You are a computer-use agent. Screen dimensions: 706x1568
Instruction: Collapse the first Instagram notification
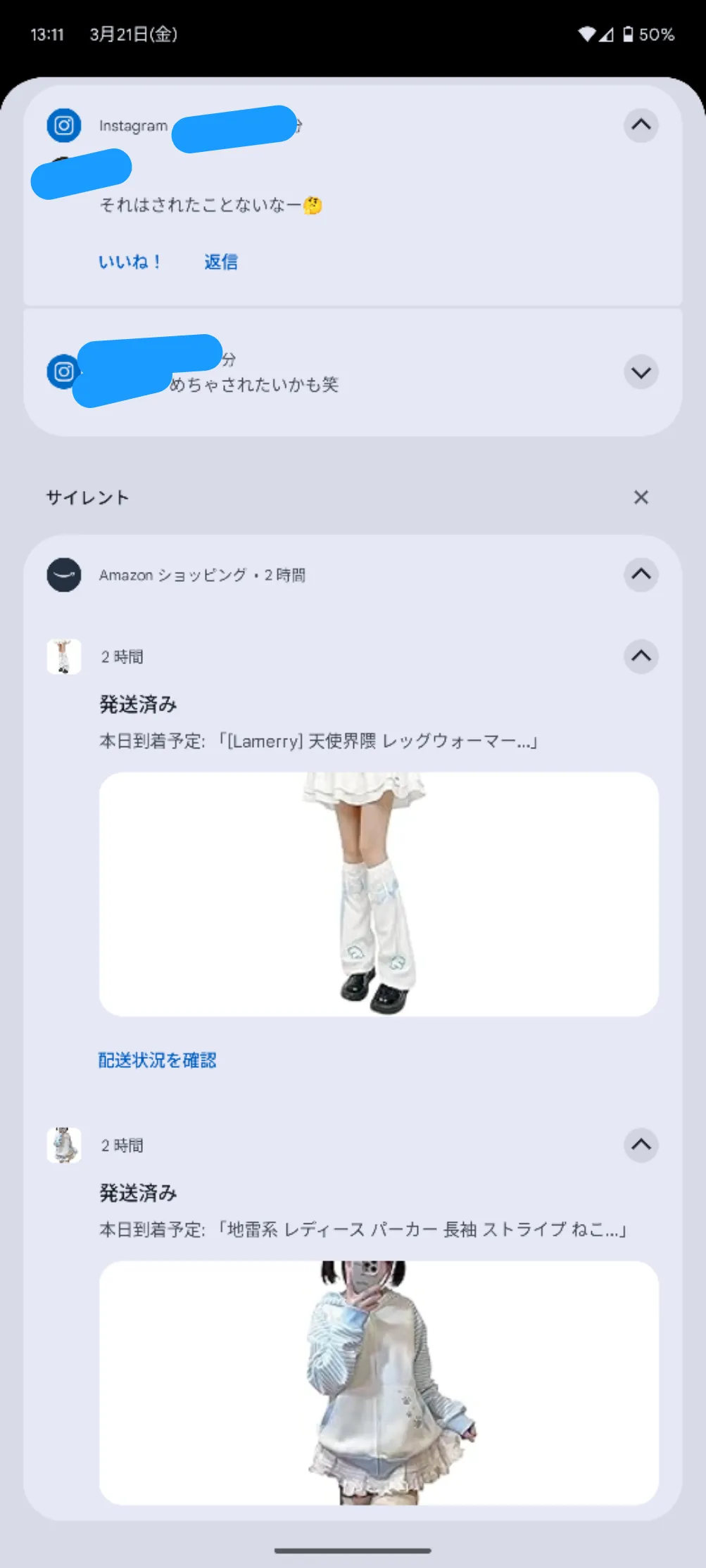pyautogui.click(x=641, y=125)
